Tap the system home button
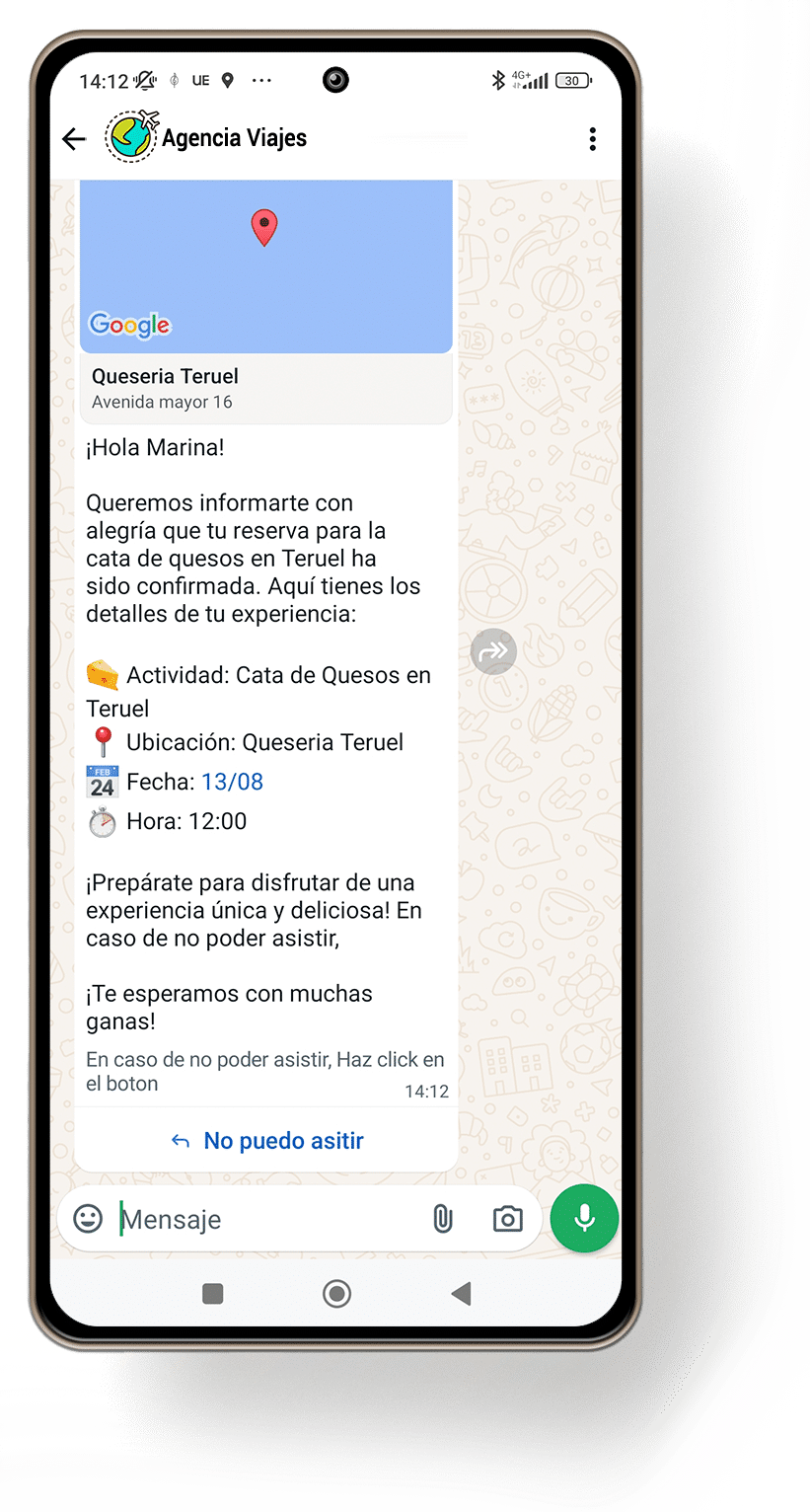Image resolution: width=810 pixels, height=1512 pixels. pos(336,1294)
